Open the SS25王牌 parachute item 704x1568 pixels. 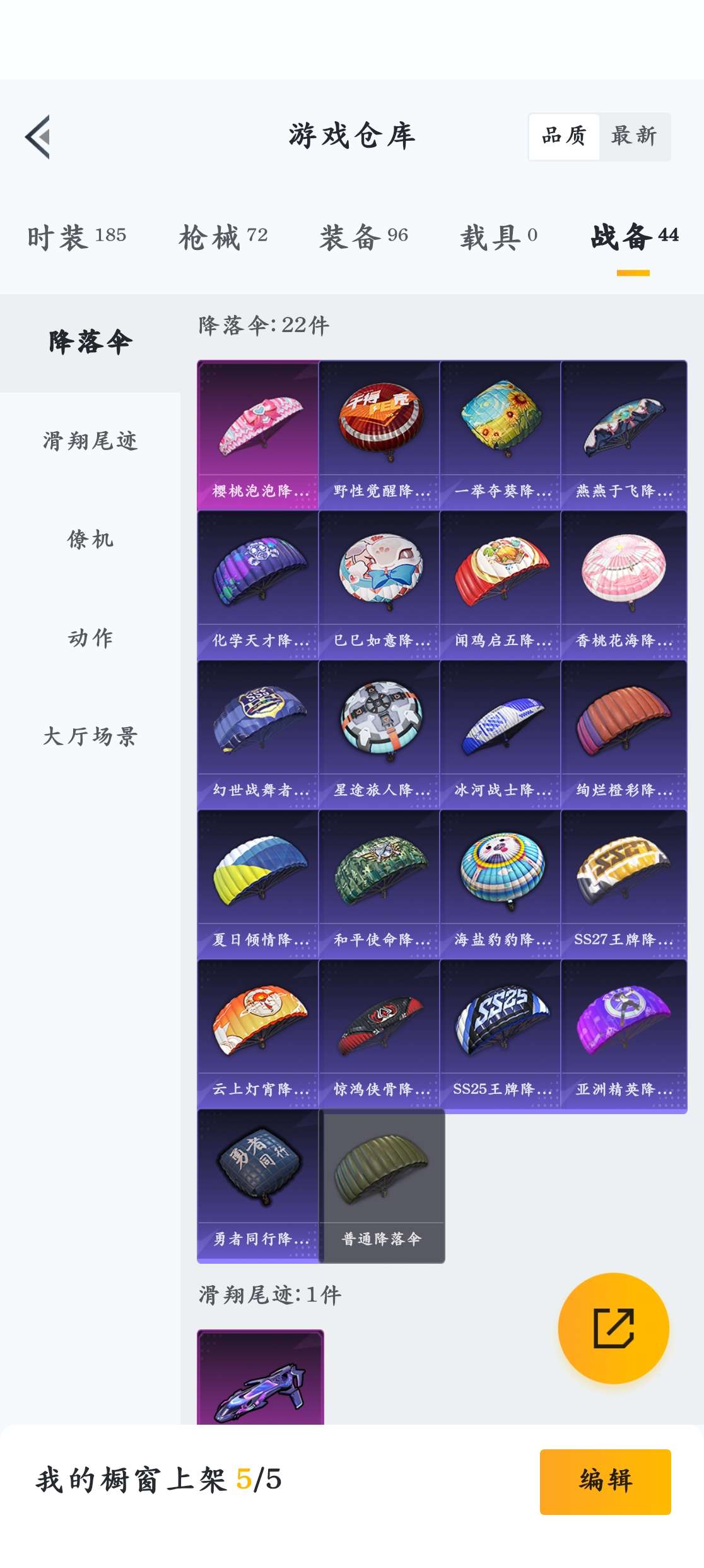[500, 1033]
